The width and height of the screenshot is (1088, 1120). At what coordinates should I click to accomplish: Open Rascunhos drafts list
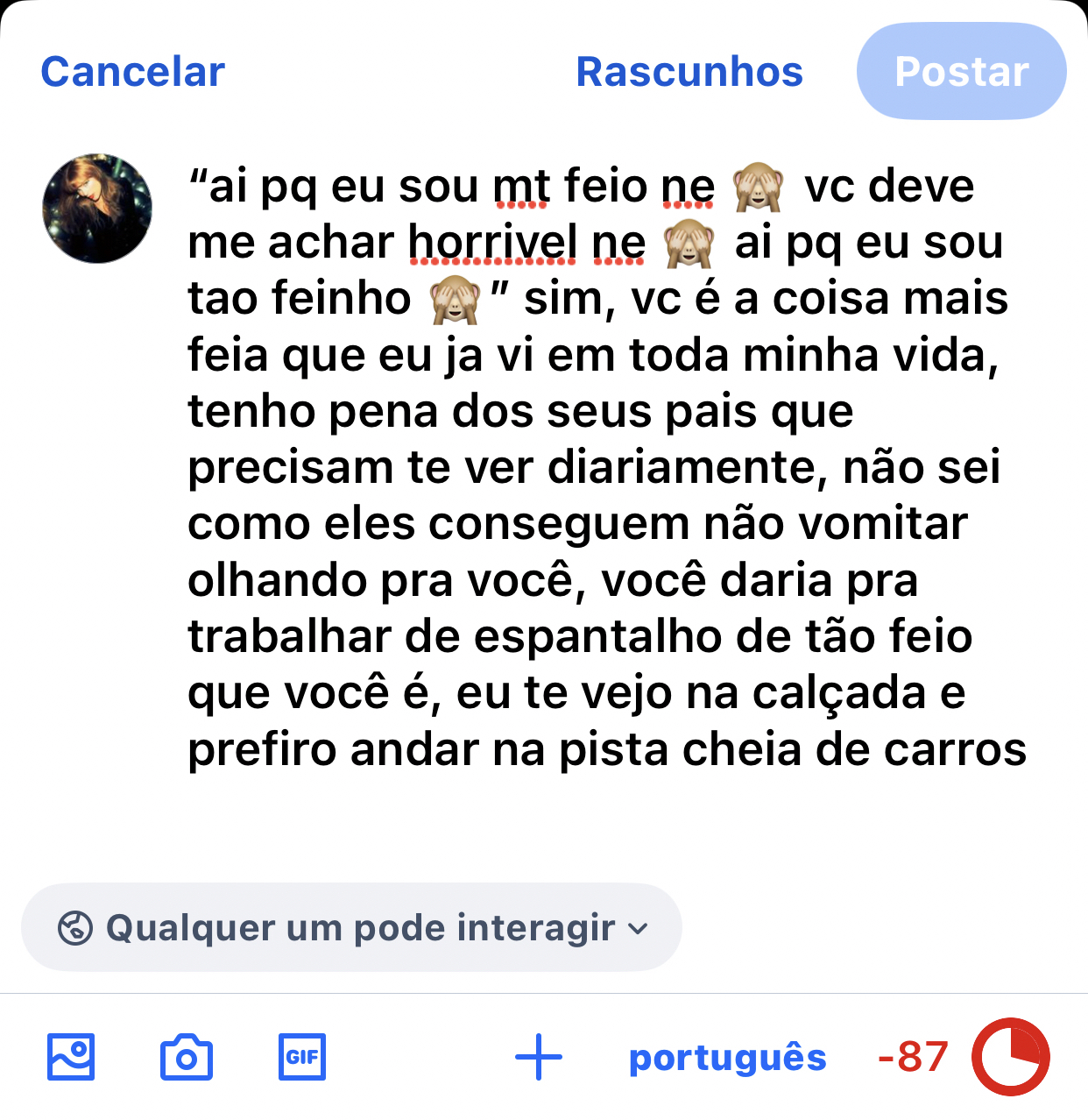tap(689, 72)
